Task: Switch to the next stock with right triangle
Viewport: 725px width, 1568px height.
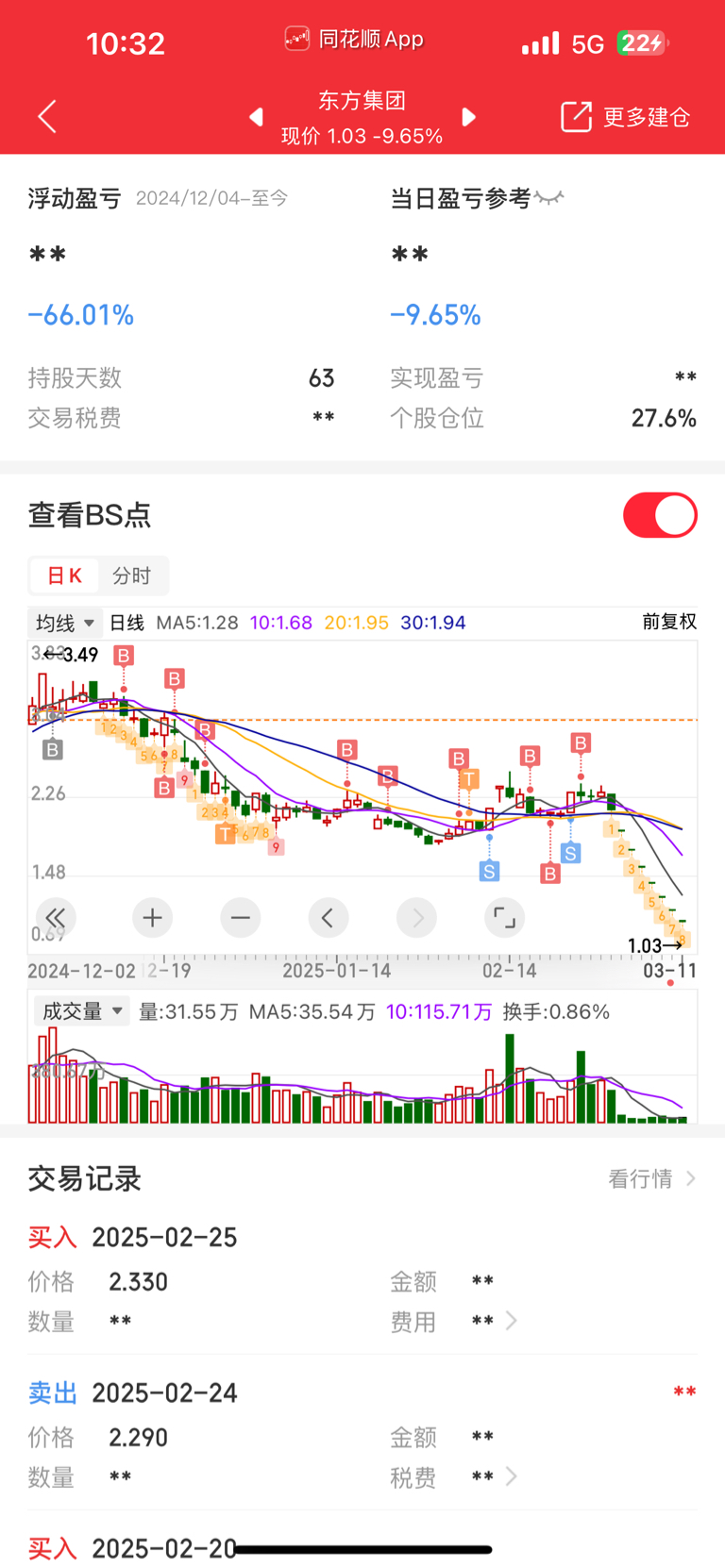Action: [469, 117]
